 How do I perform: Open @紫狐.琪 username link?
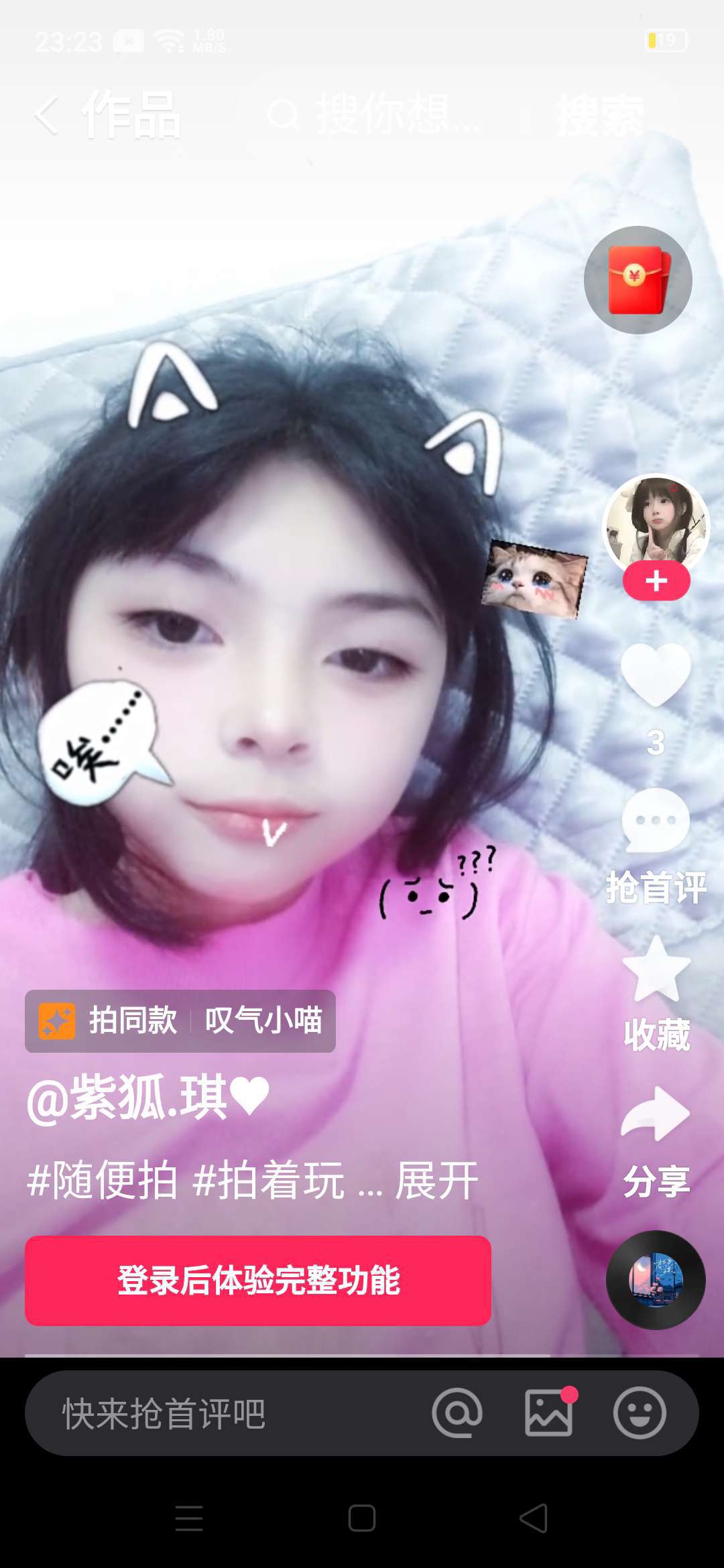click(147, 1098)
